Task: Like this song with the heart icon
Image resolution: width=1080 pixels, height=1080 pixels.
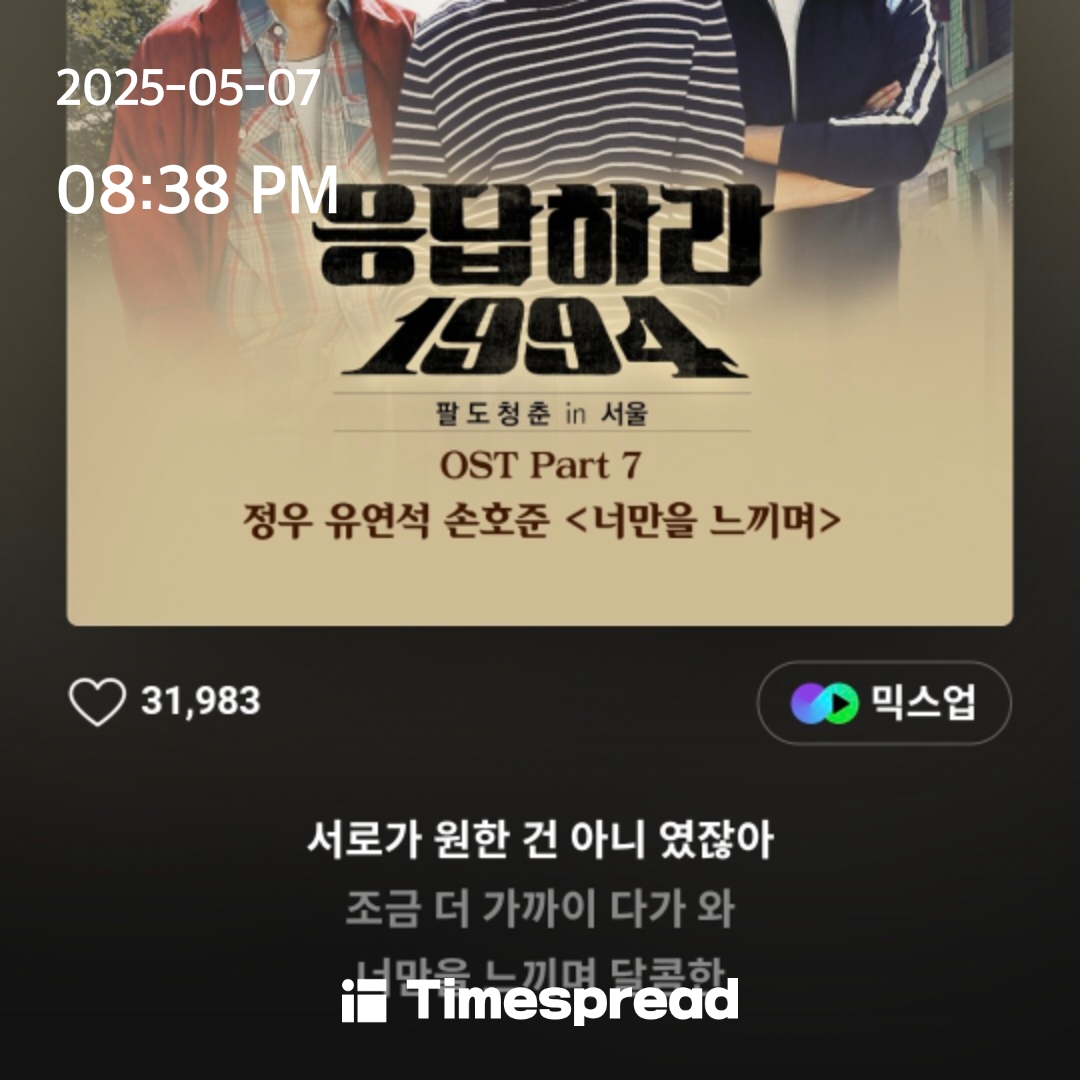Action: tap(97, 702)
